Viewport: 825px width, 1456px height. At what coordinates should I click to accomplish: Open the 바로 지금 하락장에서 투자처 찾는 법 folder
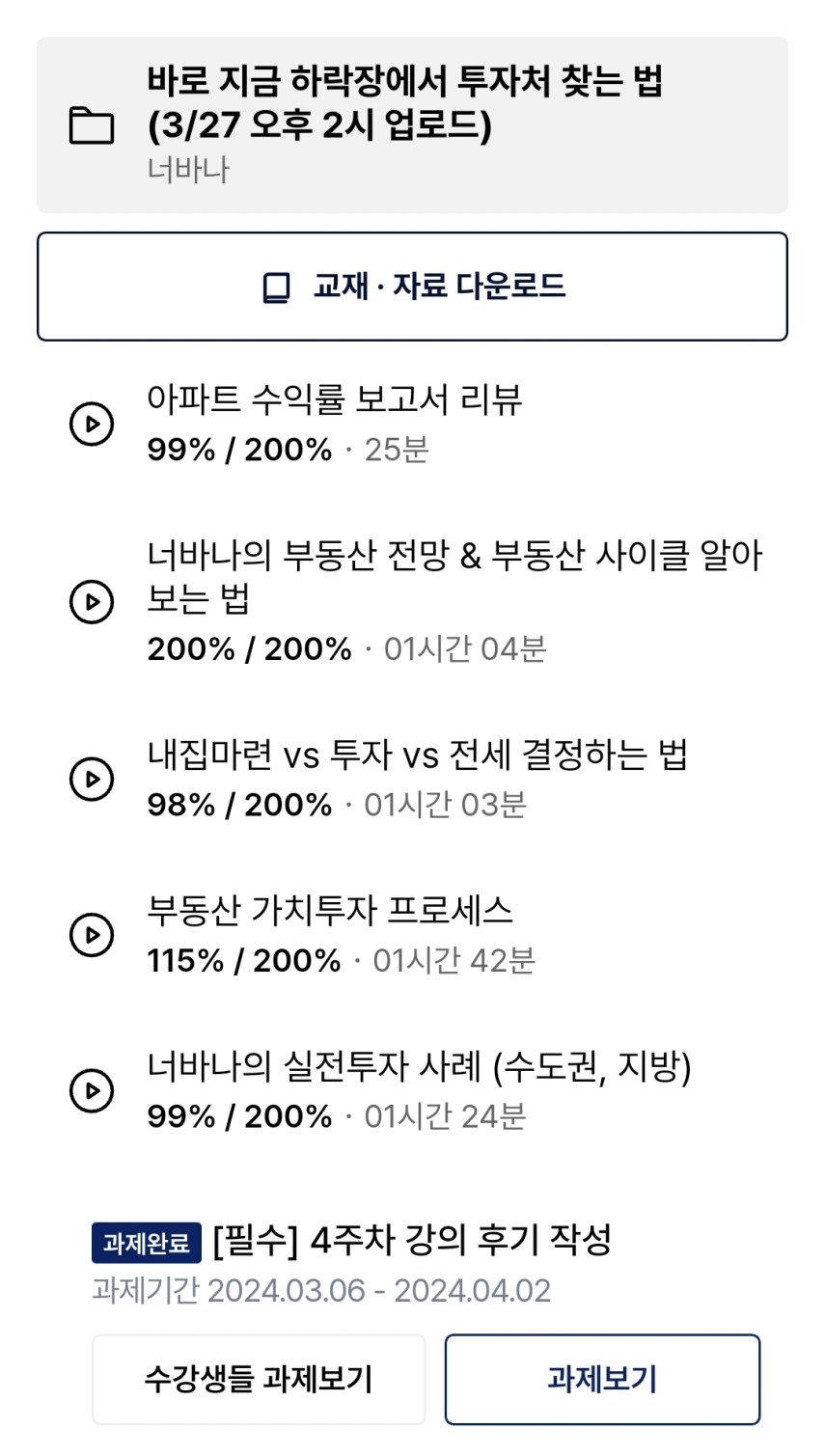click(x=412, y=125)
